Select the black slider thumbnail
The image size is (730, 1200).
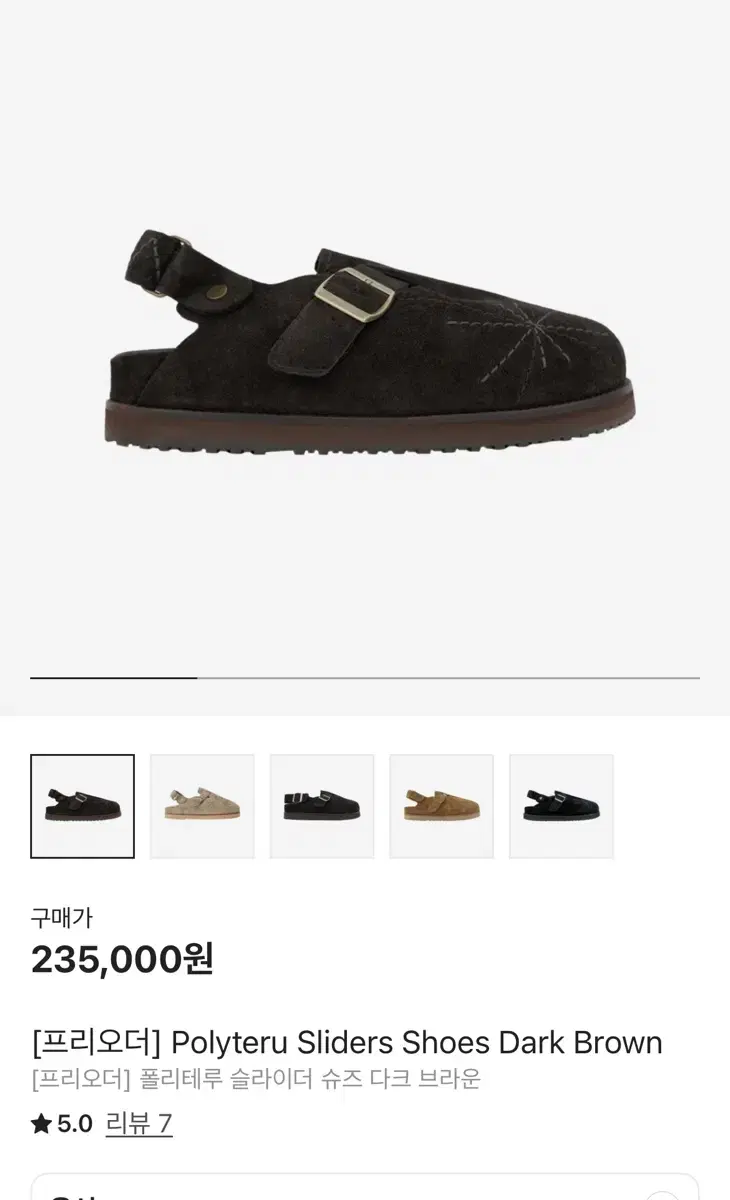(x=323, y=805)
